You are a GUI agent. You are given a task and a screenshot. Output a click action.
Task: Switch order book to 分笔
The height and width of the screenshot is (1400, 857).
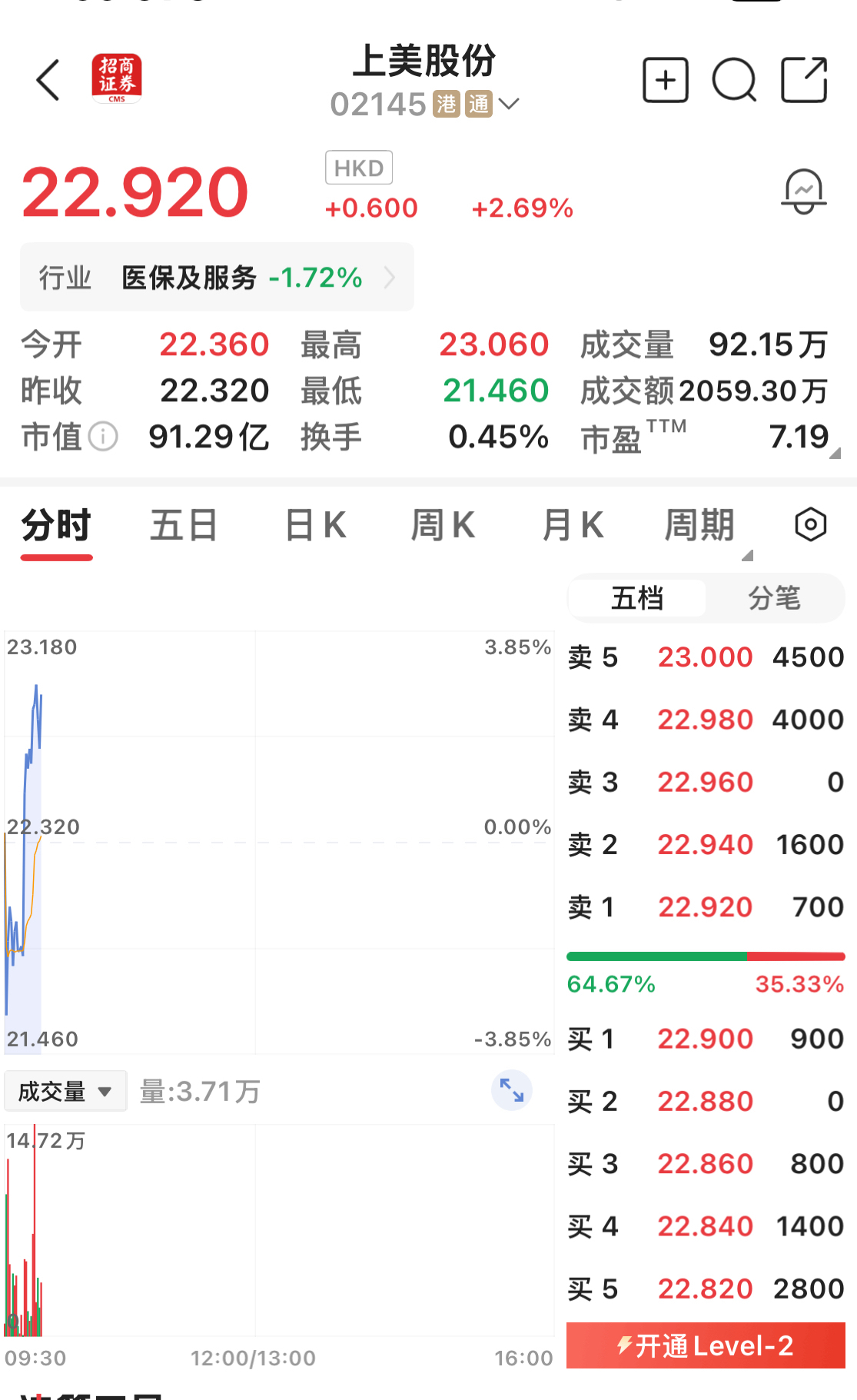pos(775,598)
